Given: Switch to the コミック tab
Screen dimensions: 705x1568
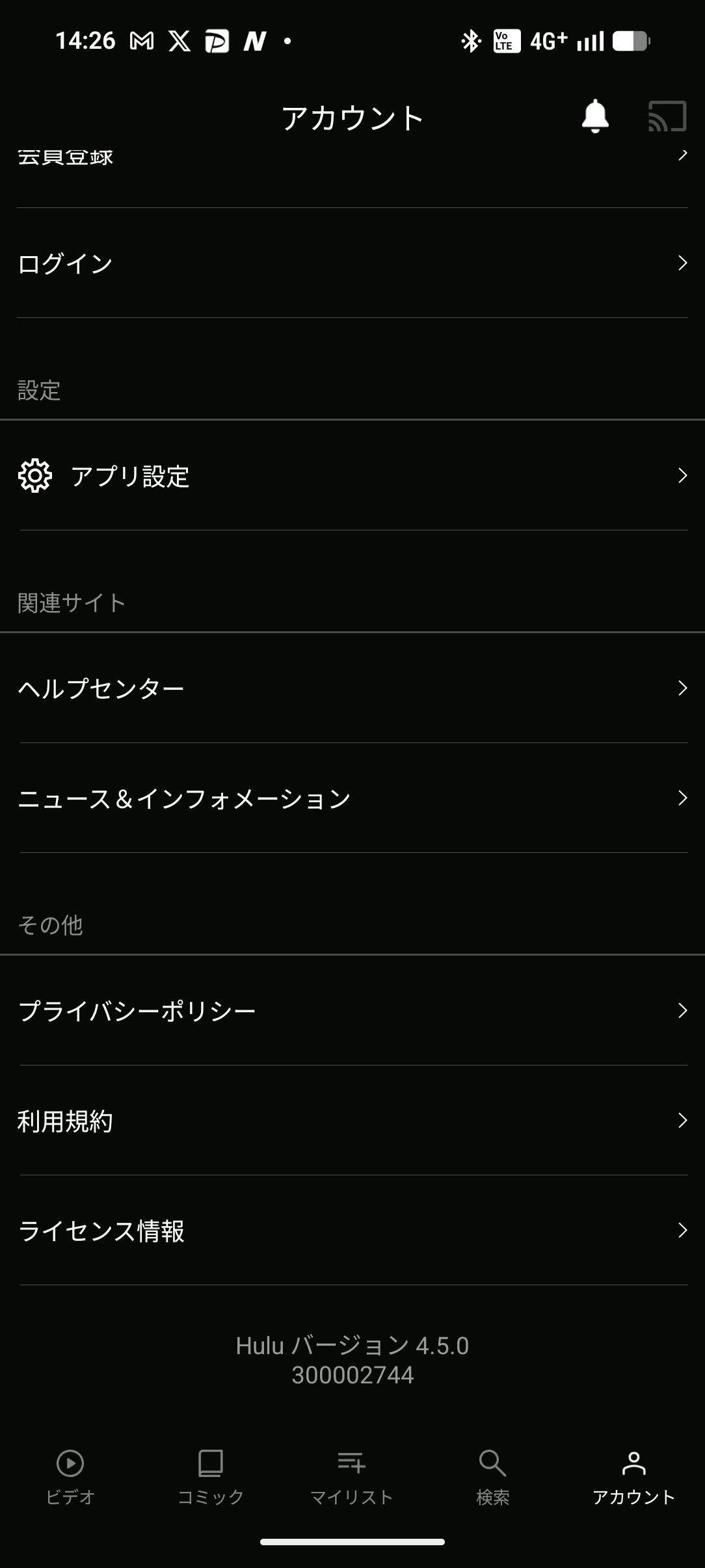Looking at the screenshot, I should point(211,1477).
